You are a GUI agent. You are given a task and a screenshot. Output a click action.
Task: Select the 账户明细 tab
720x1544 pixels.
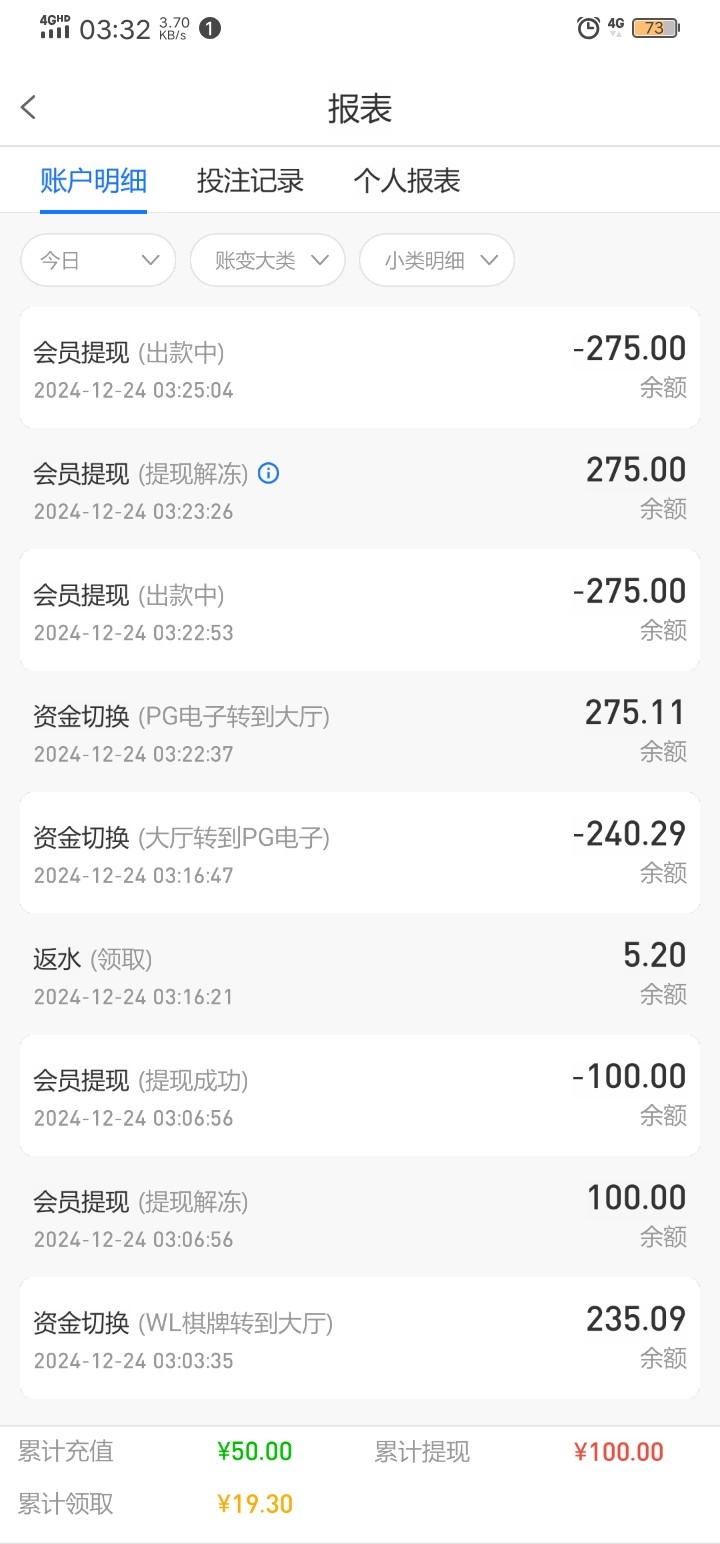93,181
